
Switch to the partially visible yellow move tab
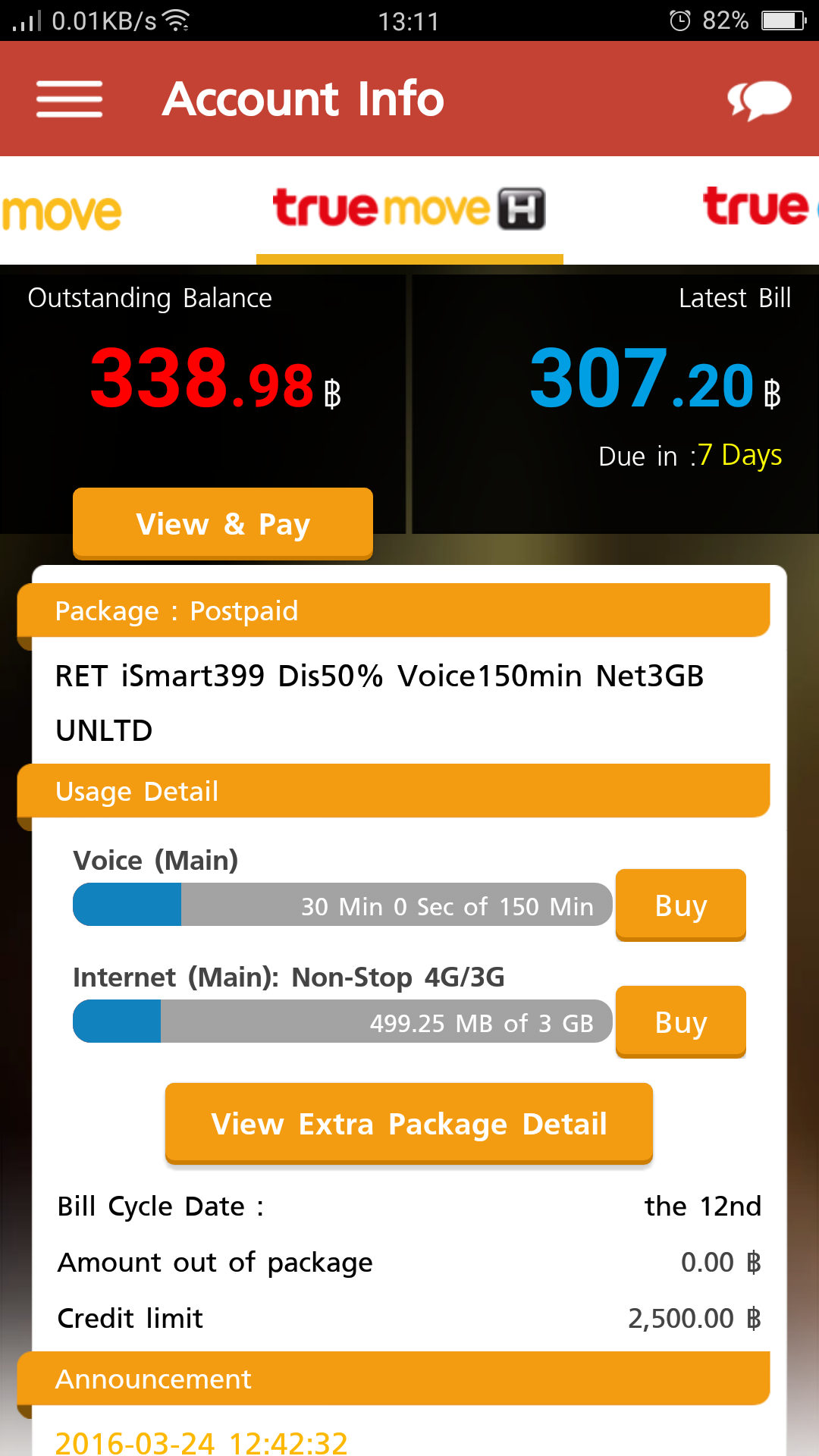(x=61, y=212)
